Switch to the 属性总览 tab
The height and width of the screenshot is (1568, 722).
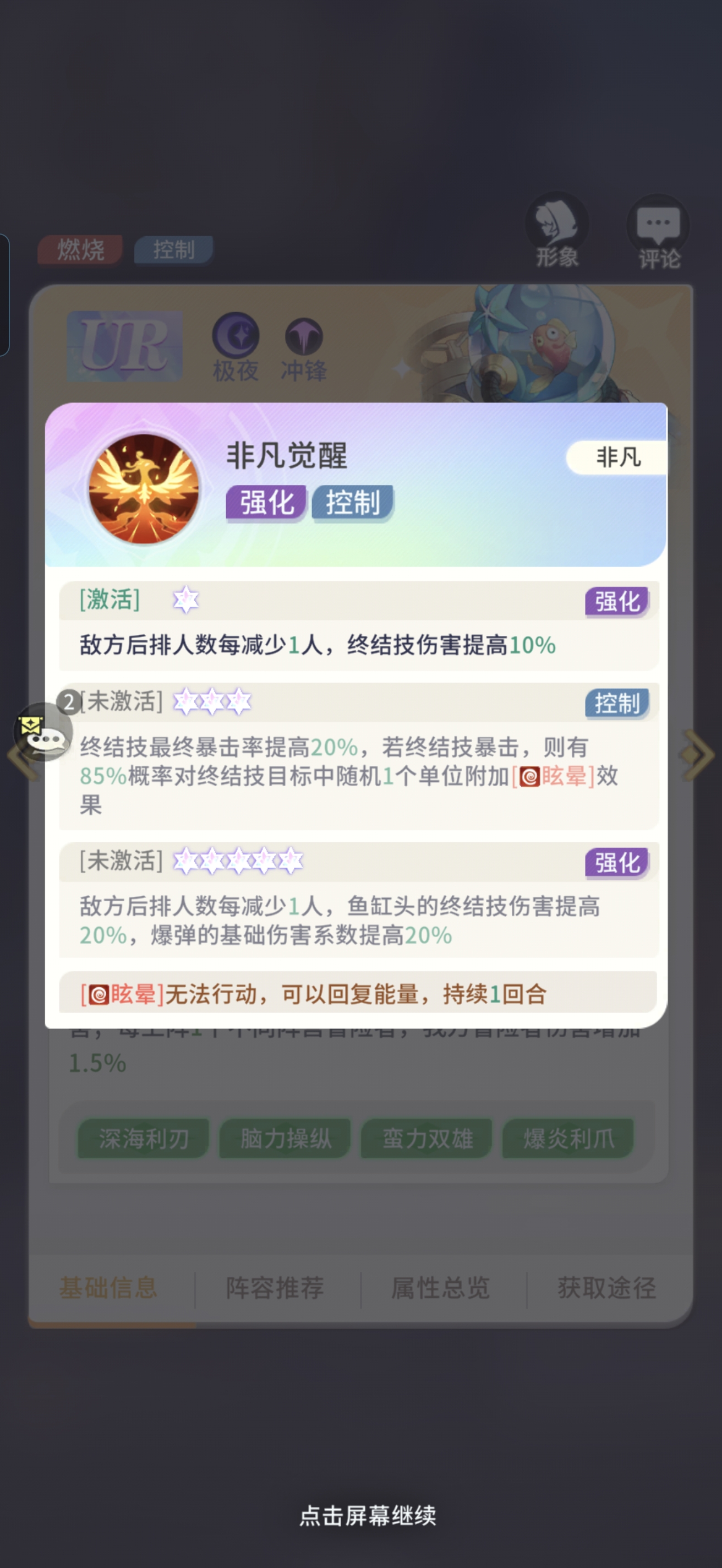[440, 1288]
